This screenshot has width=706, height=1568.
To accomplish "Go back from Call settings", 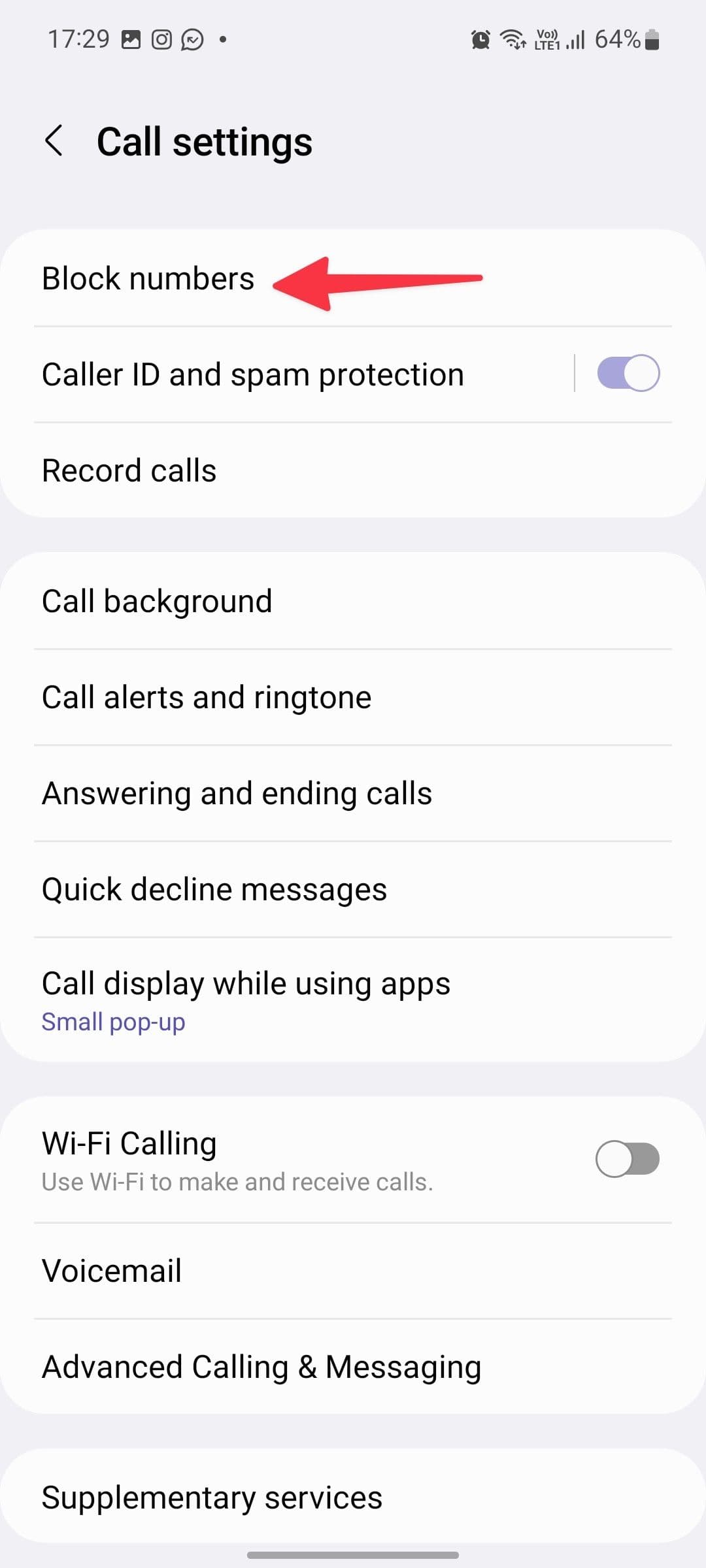I will click(54, 141).
